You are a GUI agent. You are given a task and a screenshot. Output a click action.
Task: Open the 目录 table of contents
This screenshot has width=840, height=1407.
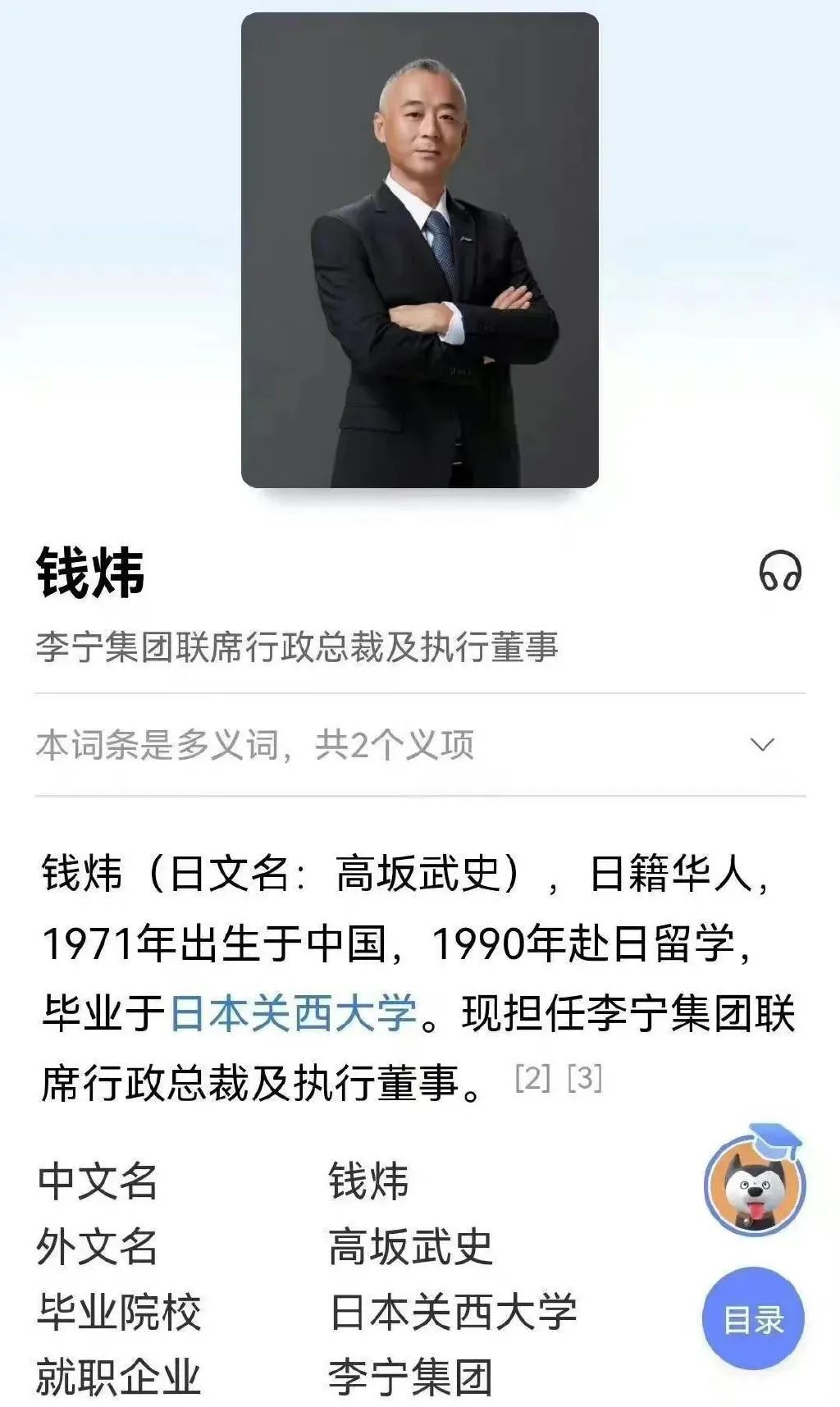pos(753,1318)
